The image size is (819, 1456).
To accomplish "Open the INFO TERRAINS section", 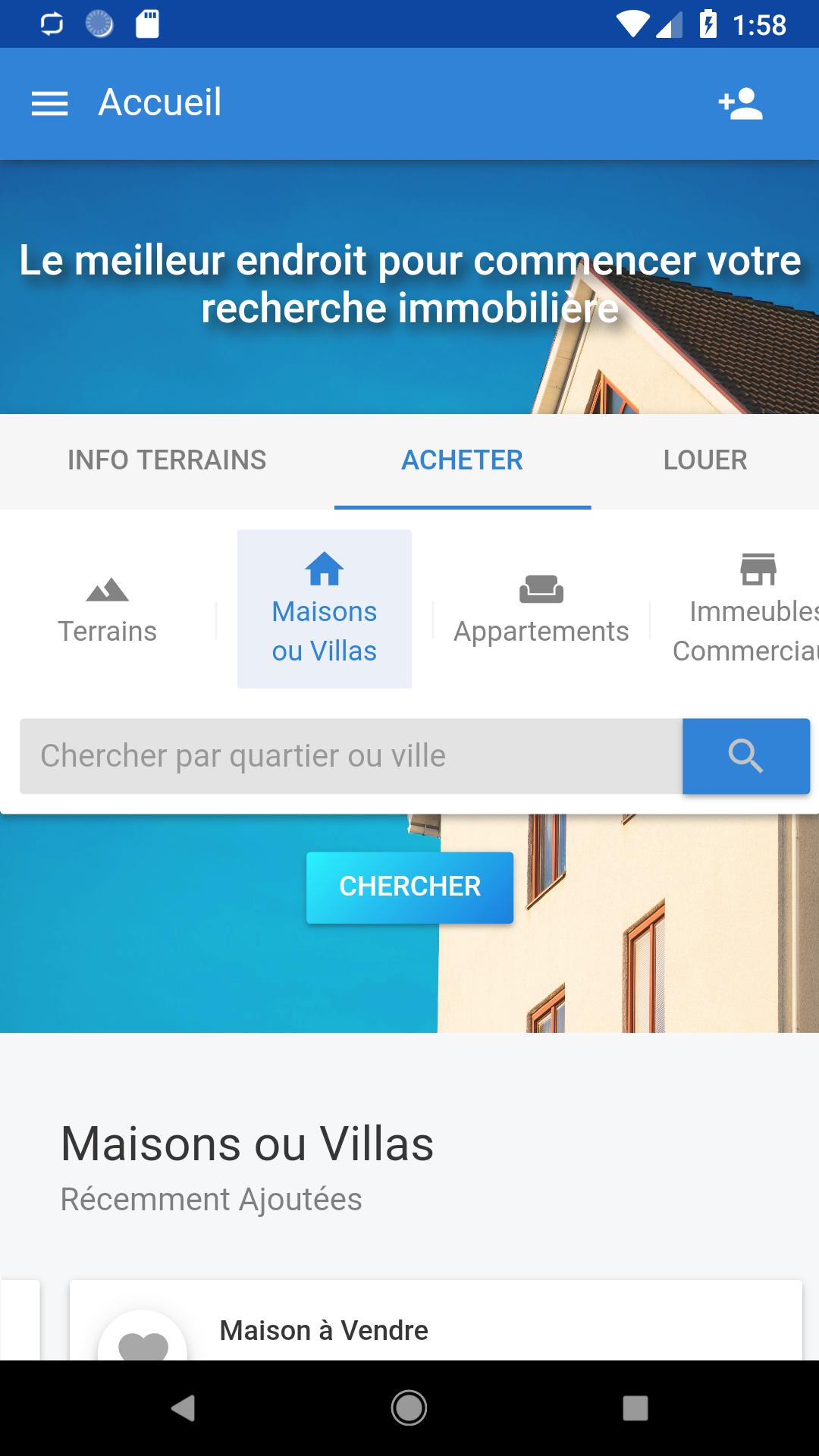I will pyautogui.click(x=167, y=460).
